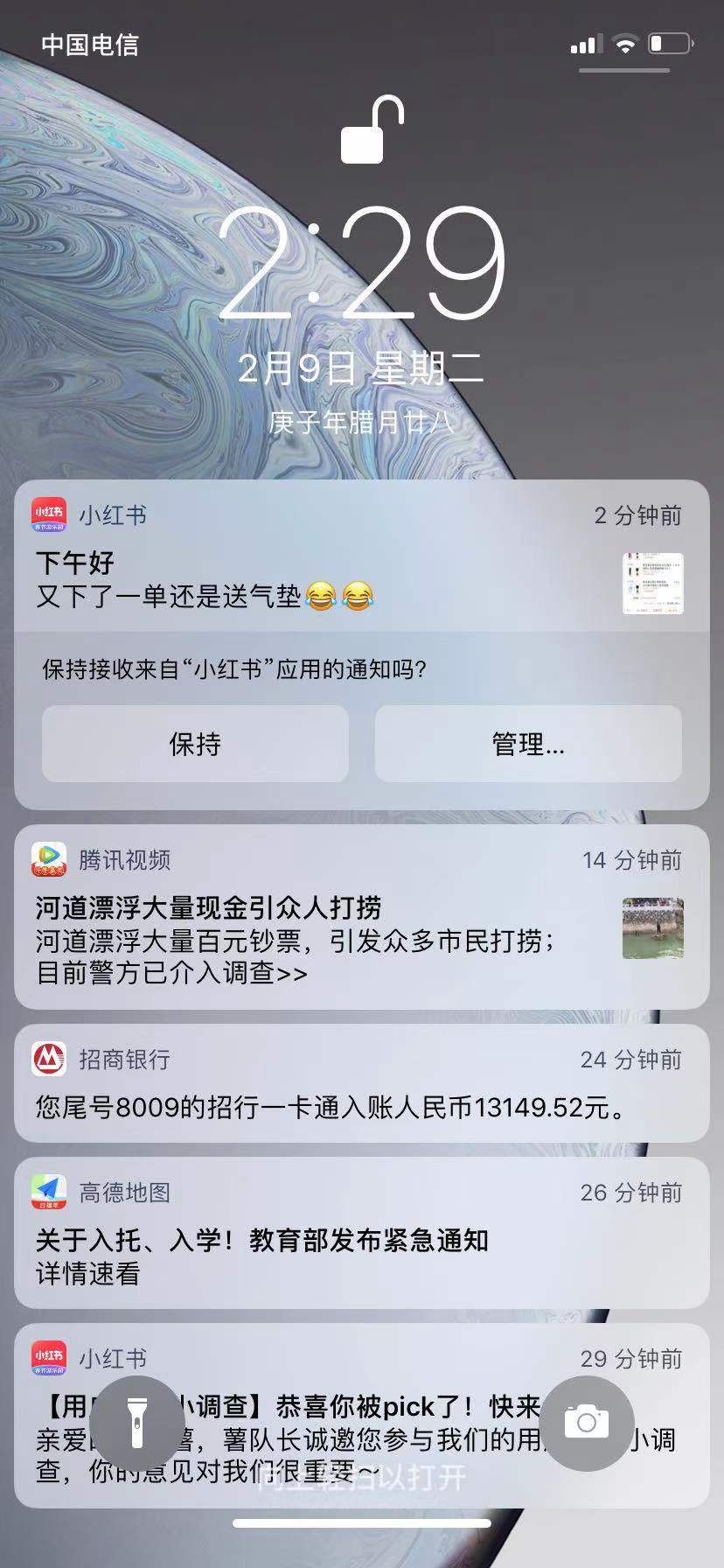The image size is (724, 1568).
Task: Launch the camera from the lock screen
Action: (586, 1424)
